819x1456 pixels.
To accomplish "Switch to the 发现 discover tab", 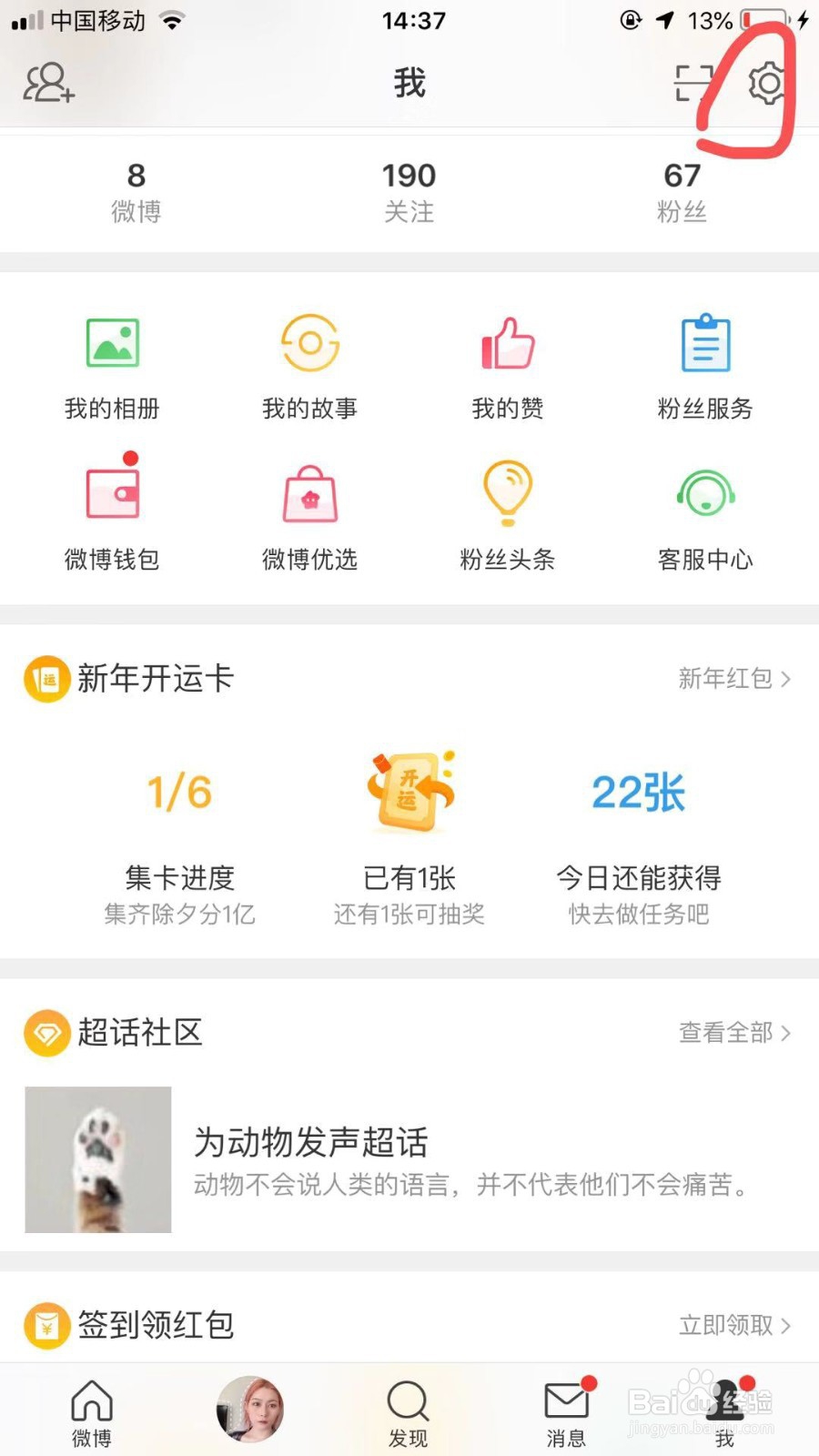I will point(408,1411).
